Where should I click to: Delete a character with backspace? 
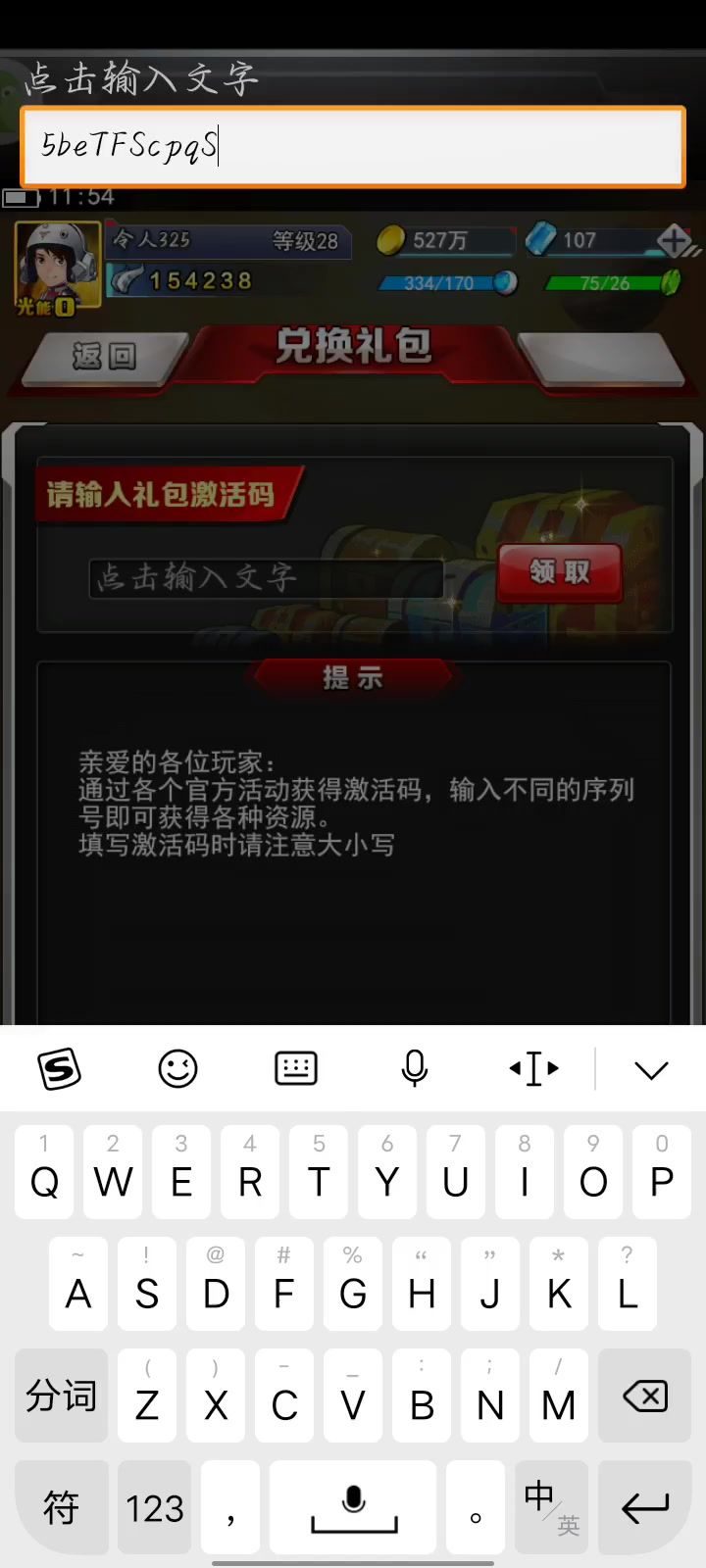pyautogui.click(x=645, y=1396)
